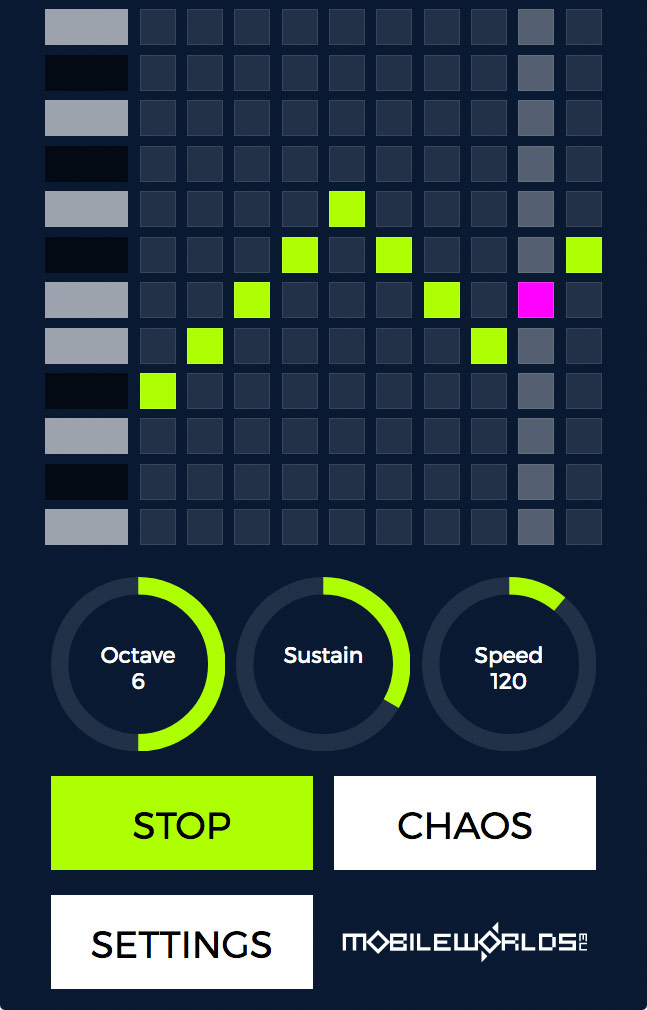Toggle the magenta note cell in the grid

pos(536,300)
